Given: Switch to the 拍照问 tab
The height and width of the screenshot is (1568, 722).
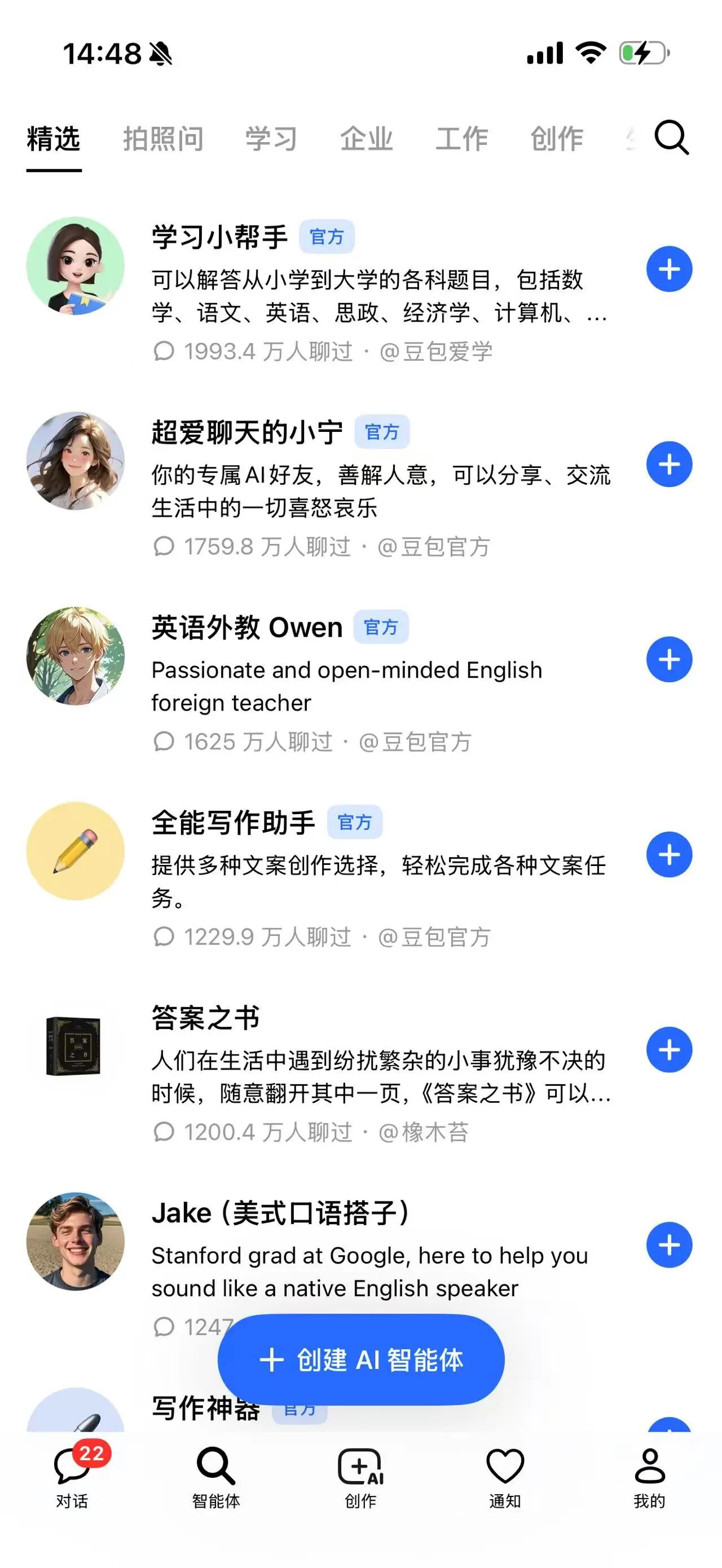Looking at the screenshot, I should 163,139.
